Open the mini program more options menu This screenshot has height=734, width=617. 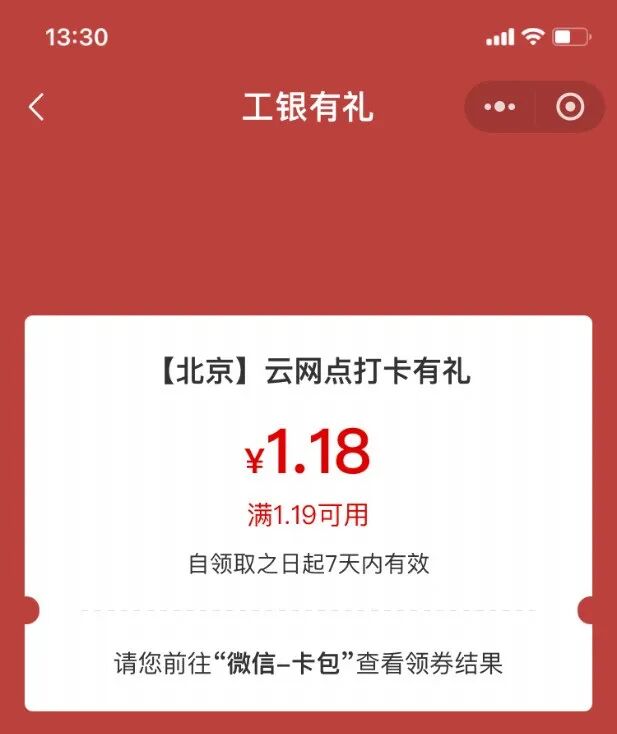[x=499, y=107]
